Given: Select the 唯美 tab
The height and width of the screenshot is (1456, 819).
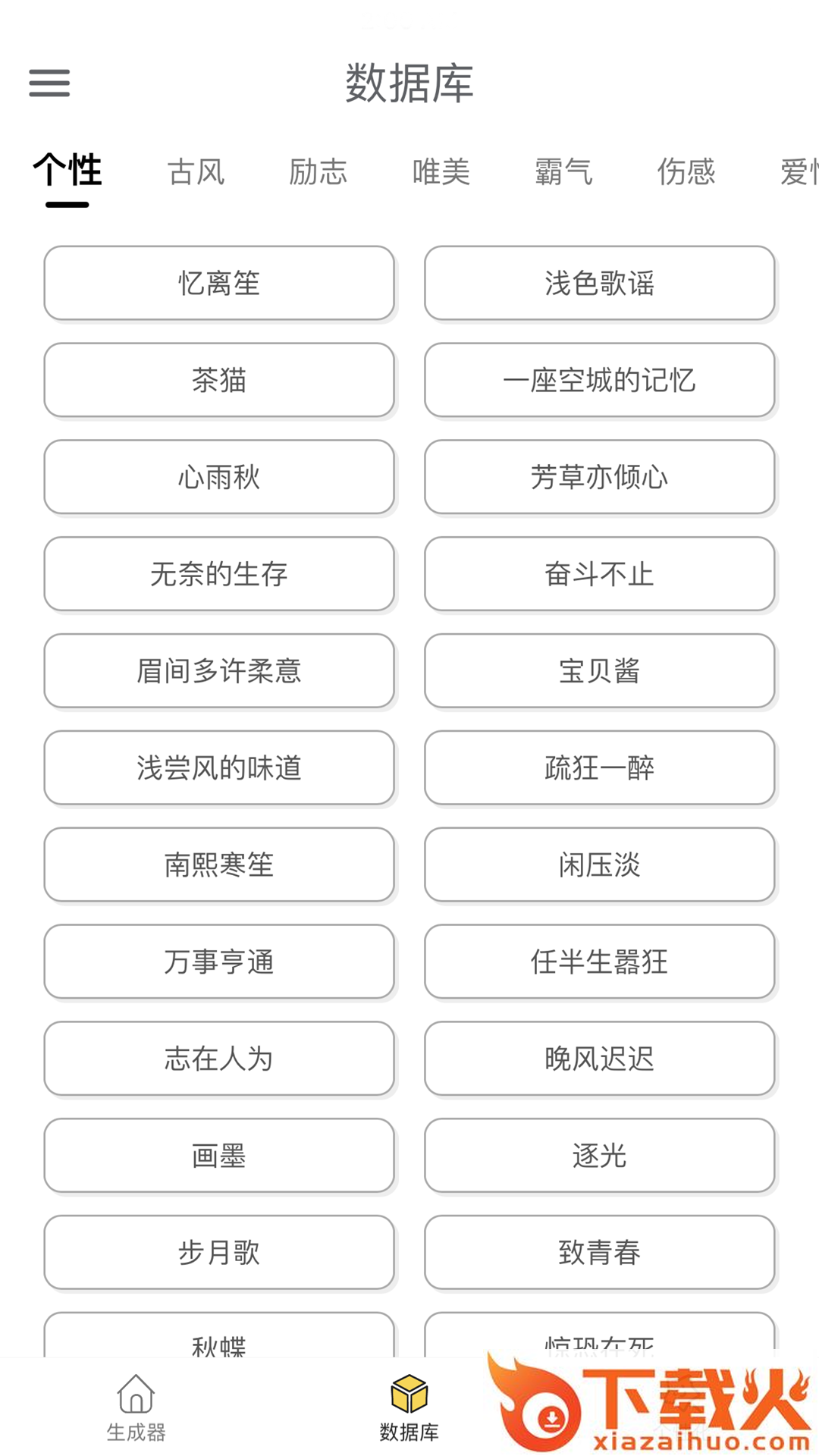Looking at the screenshot, I should point(441,173).
